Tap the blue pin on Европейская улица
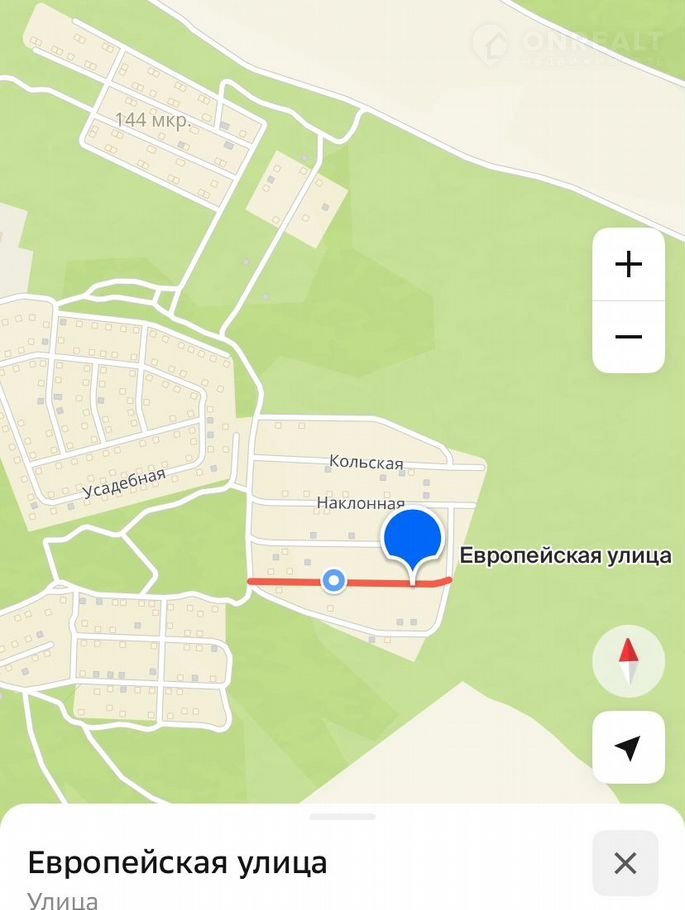The width and height of the screenshot is (685, 910). [412, 539]
